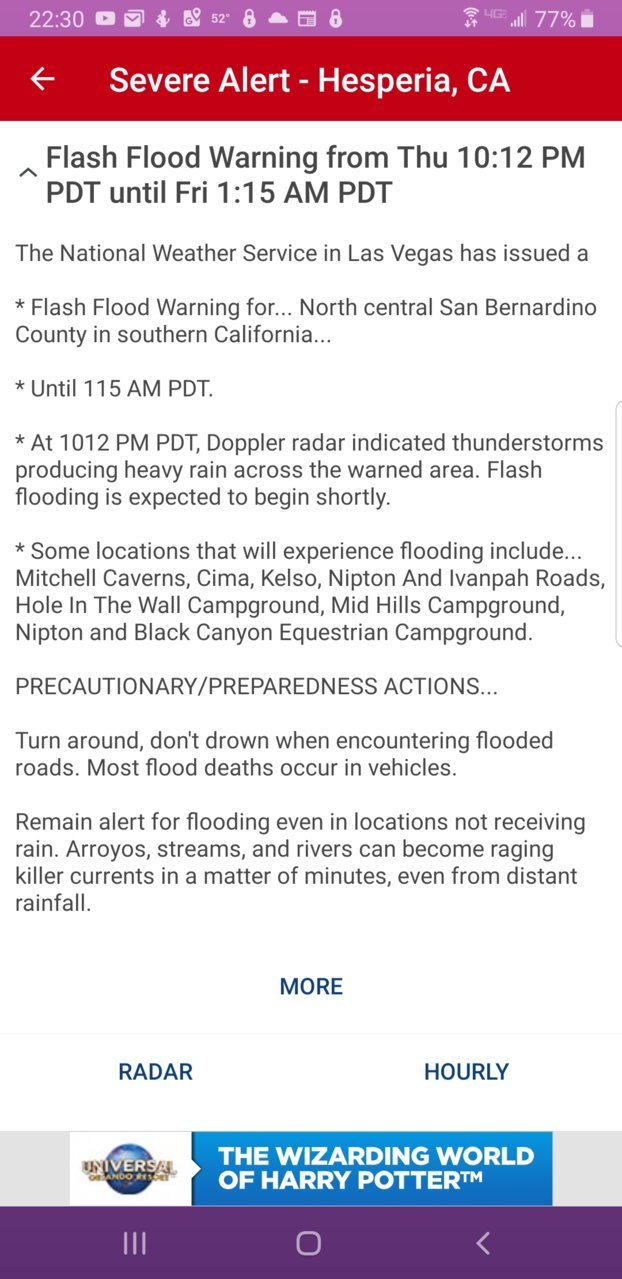
Task: Open the HOURLY forecast
Action: point(466,1072)
